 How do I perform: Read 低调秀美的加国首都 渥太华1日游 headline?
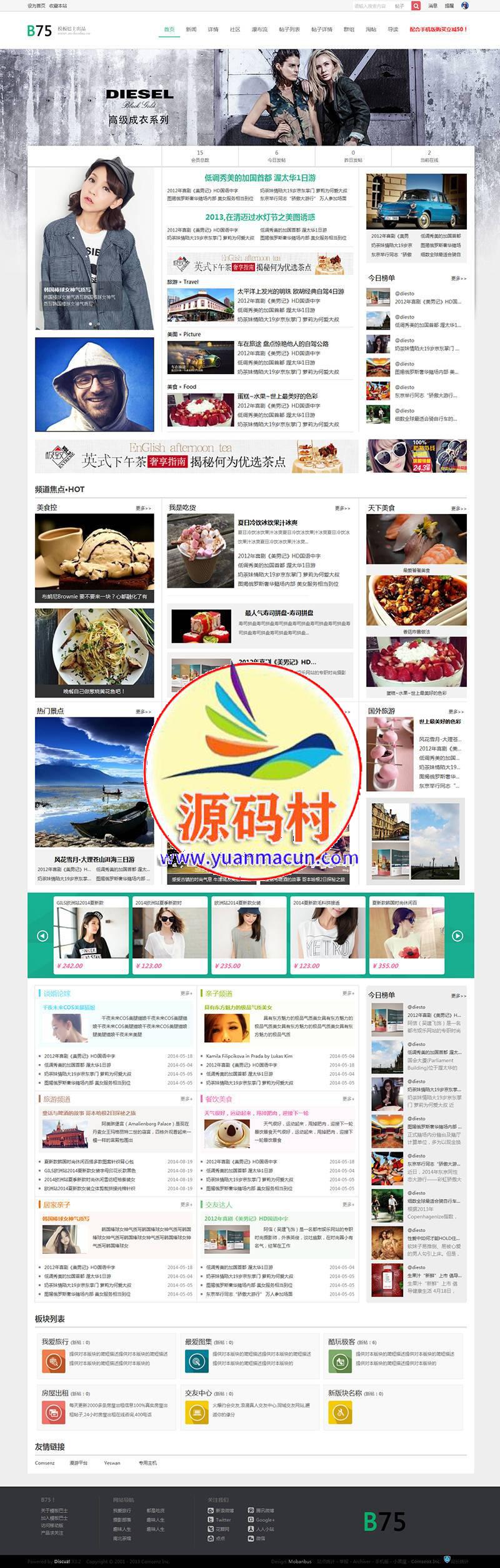[x=260, y=178]
